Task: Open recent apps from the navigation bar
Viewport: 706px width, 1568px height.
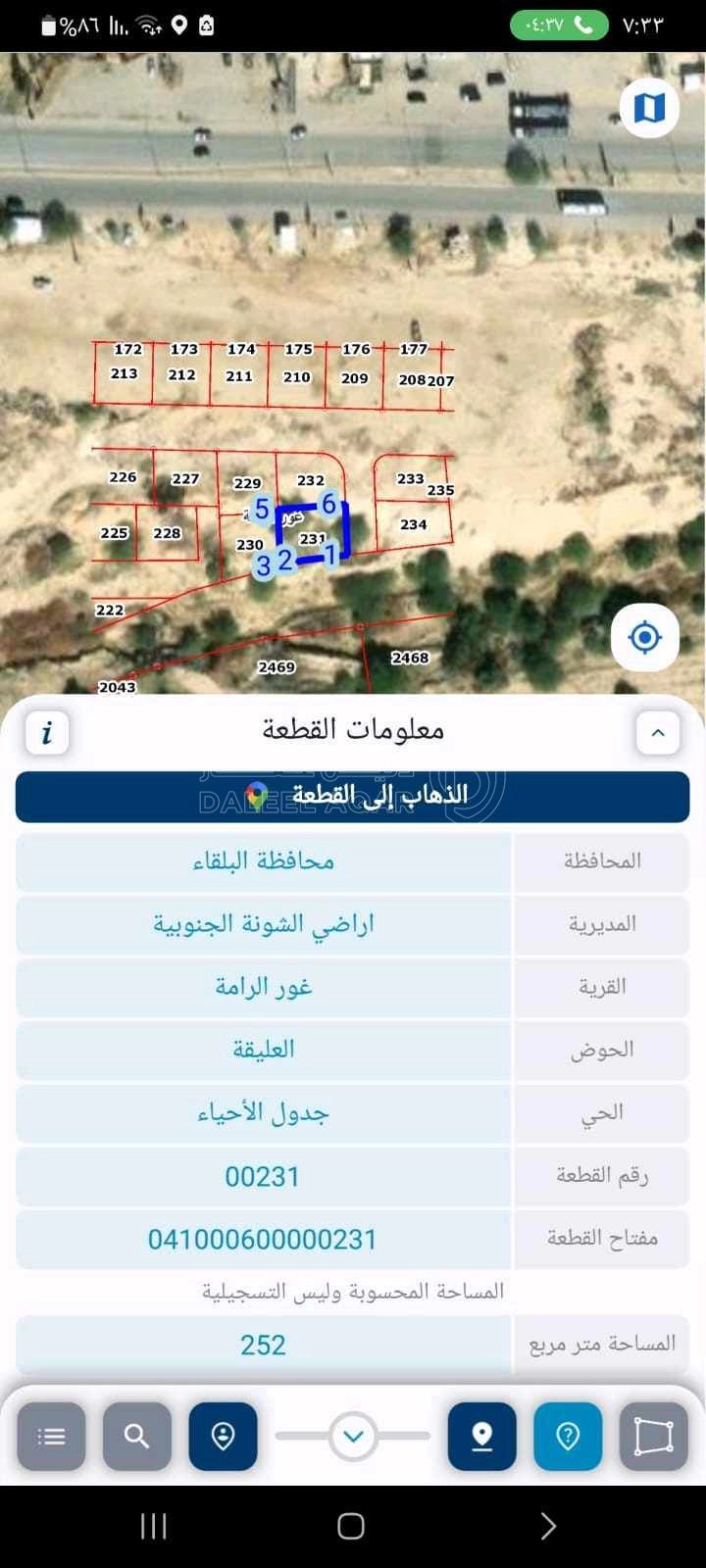Action: [153, 1526]
